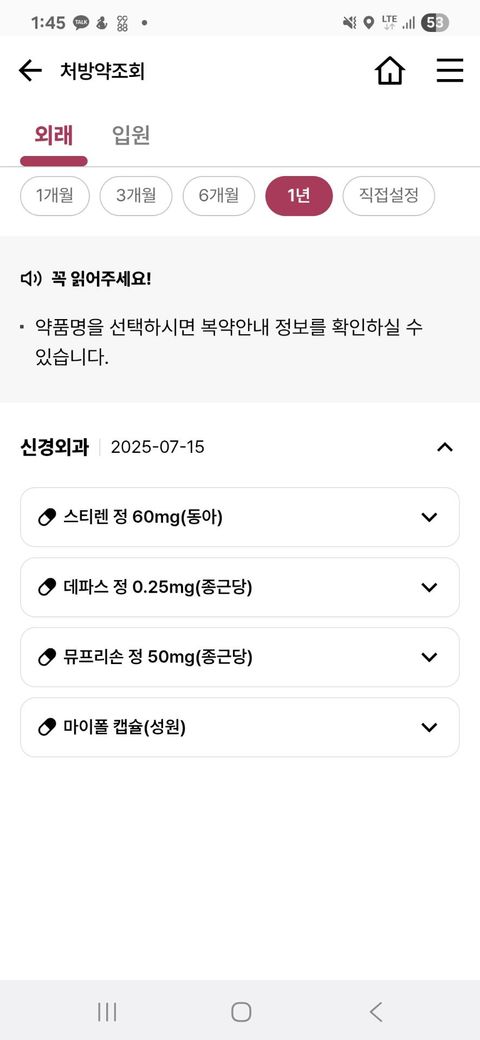Expand 스티렌 정 60mg(동아) details
Viewport: 480px width, 1040px height.
pos(240,517)
